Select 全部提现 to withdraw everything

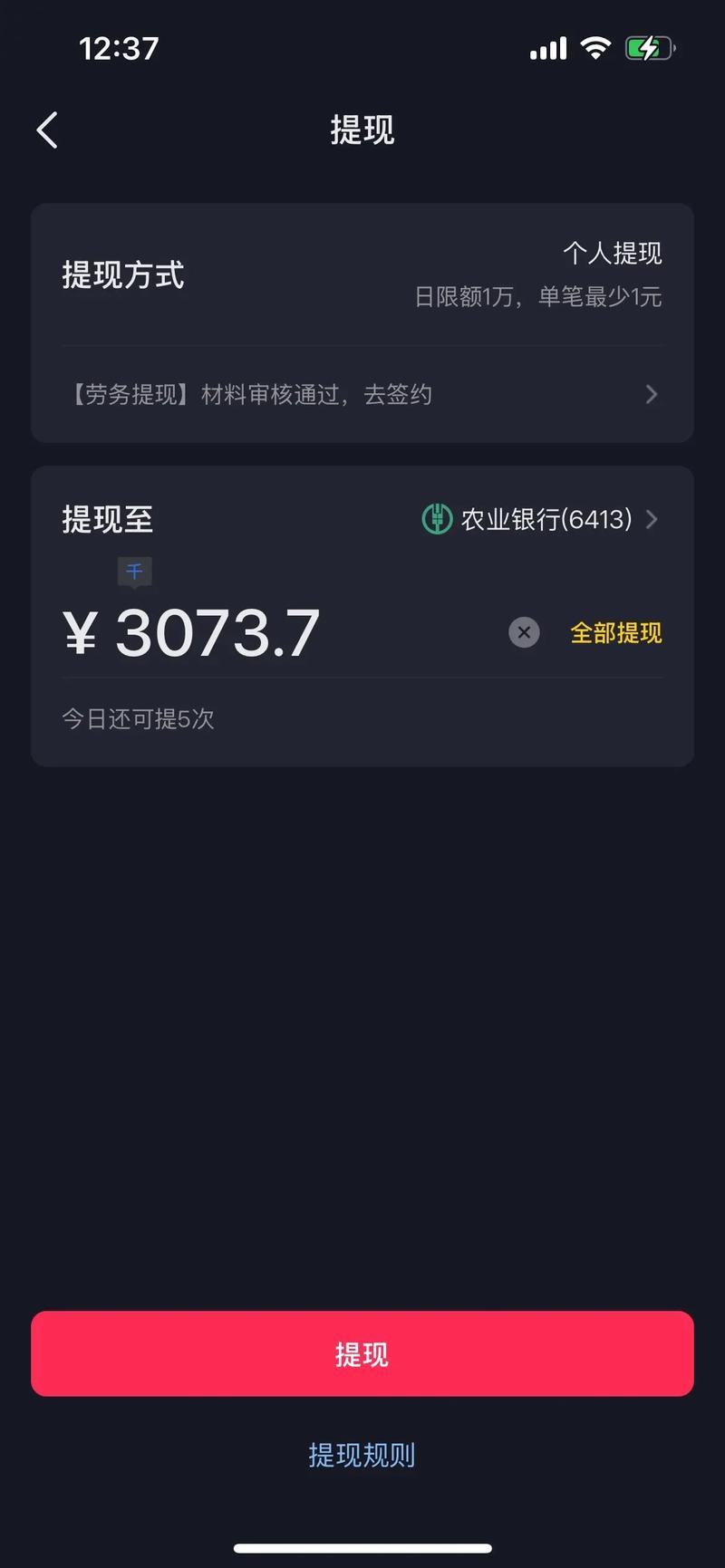tap(616, 632)
